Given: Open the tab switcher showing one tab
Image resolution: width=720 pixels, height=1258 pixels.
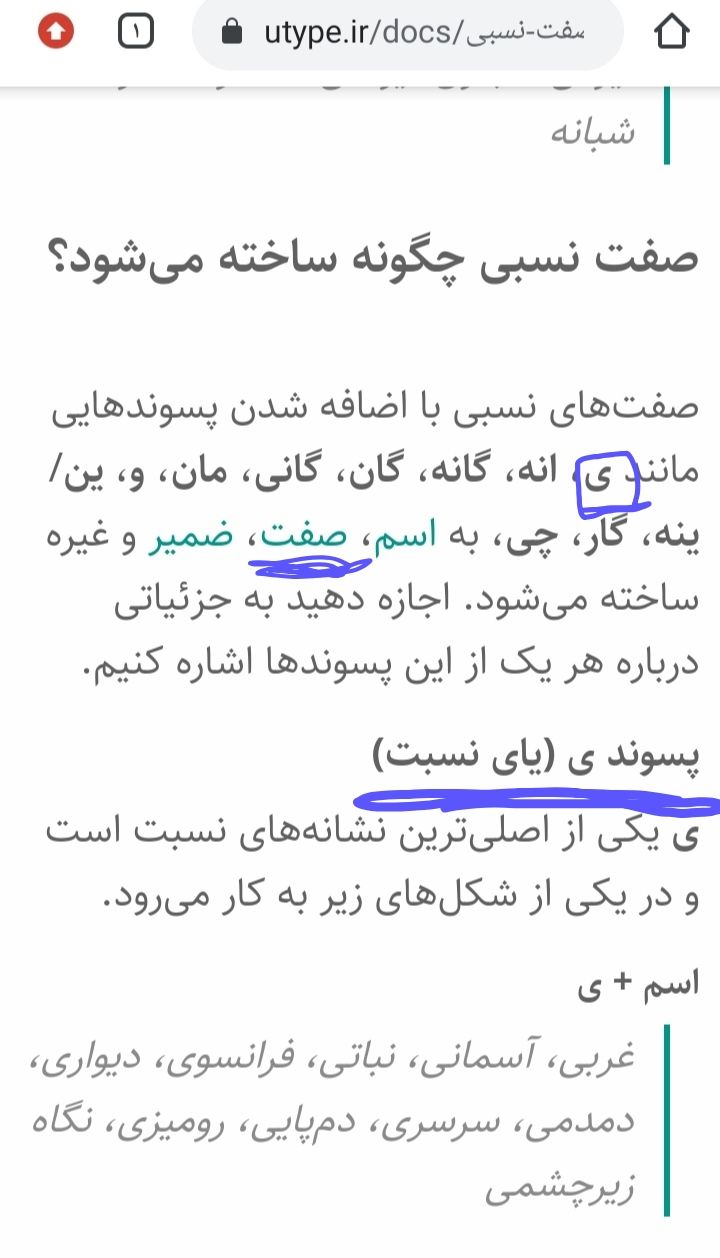Looking at the screenshot, I should click(136, 32).
